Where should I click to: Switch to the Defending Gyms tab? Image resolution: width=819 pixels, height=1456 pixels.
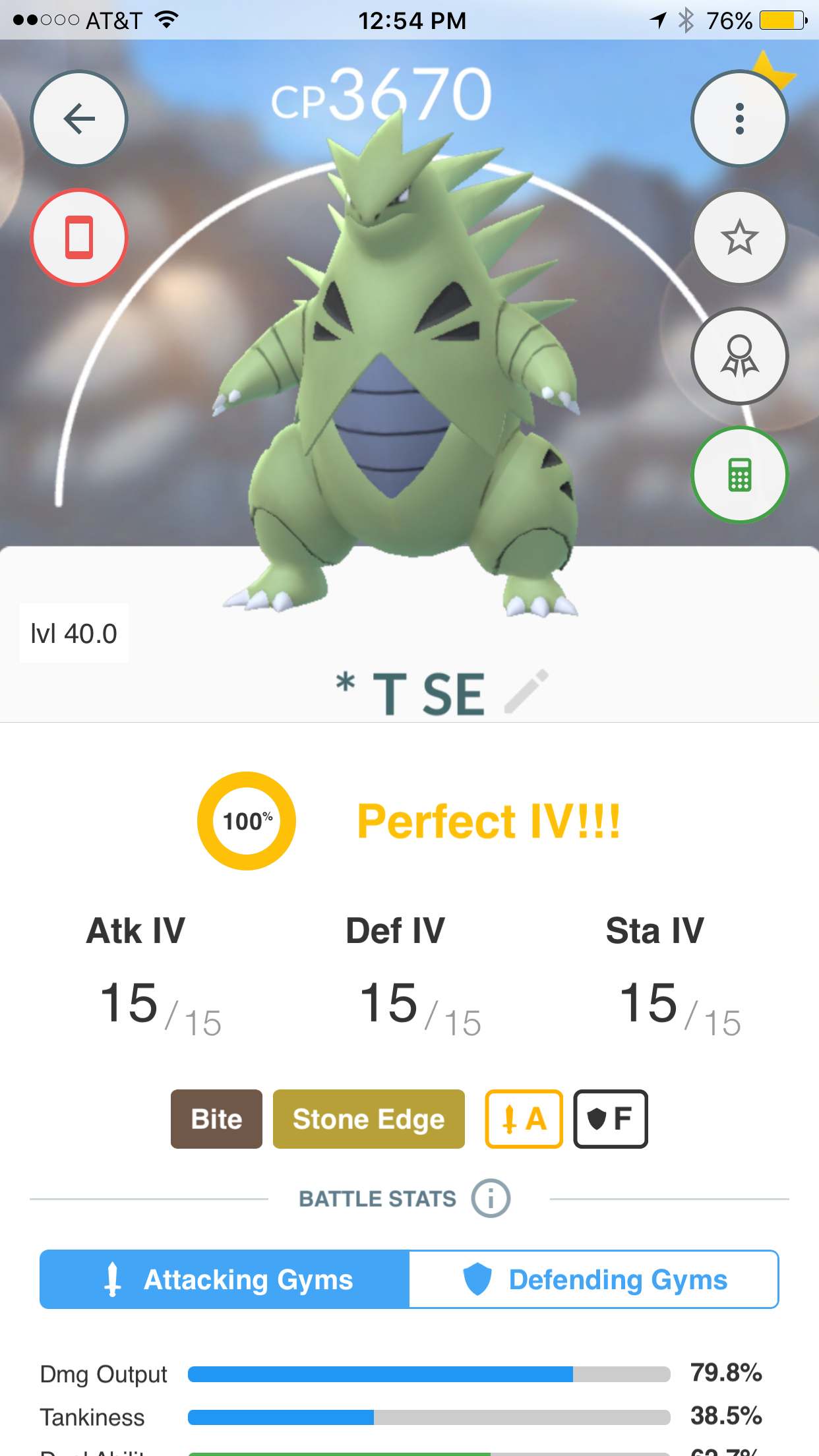tap(594, 1279)
